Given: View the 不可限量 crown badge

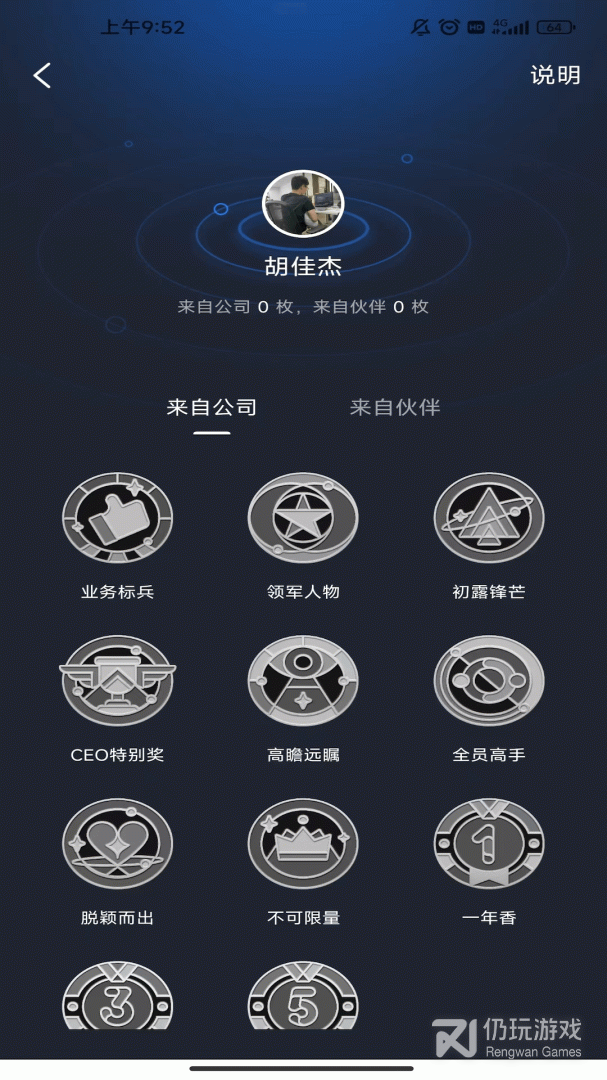Looking at the screenshot, I should click(x=303, y=845).
